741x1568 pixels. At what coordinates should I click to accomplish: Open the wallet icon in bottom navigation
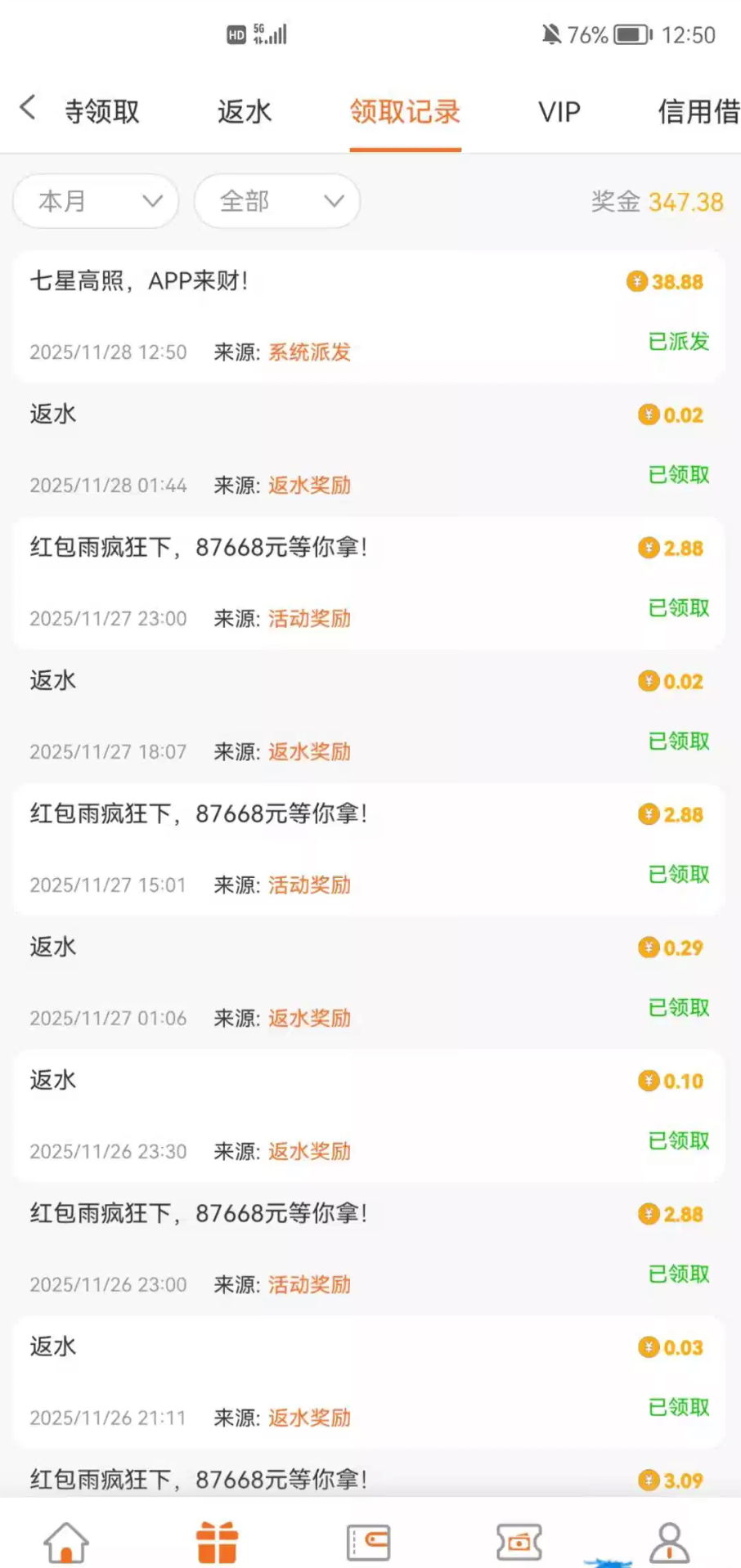coord(368,1543)
